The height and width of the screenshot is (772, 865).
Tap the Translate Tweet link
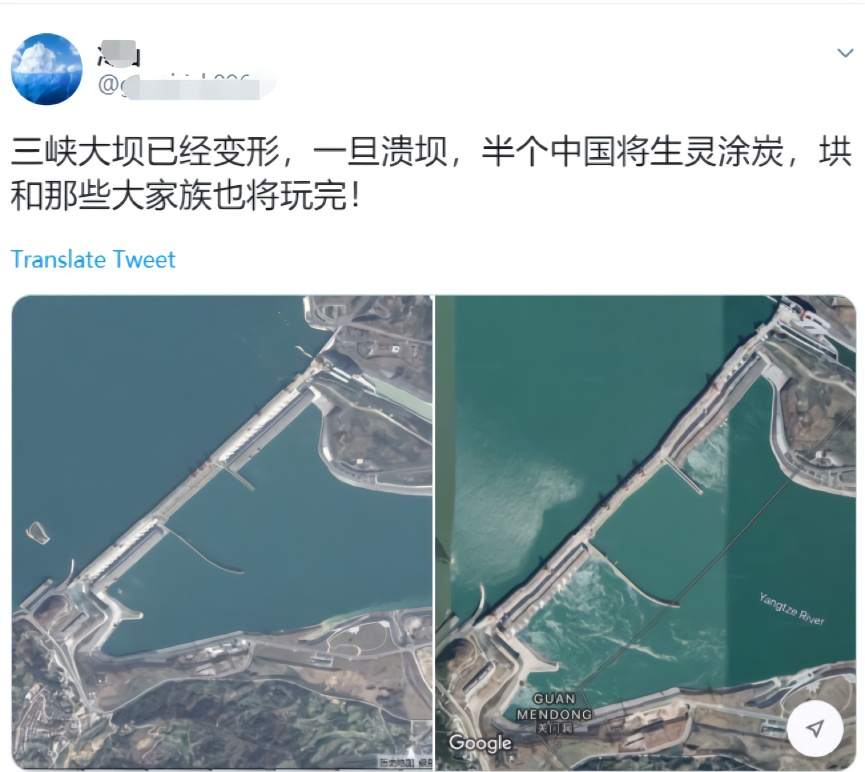(93, 260)
